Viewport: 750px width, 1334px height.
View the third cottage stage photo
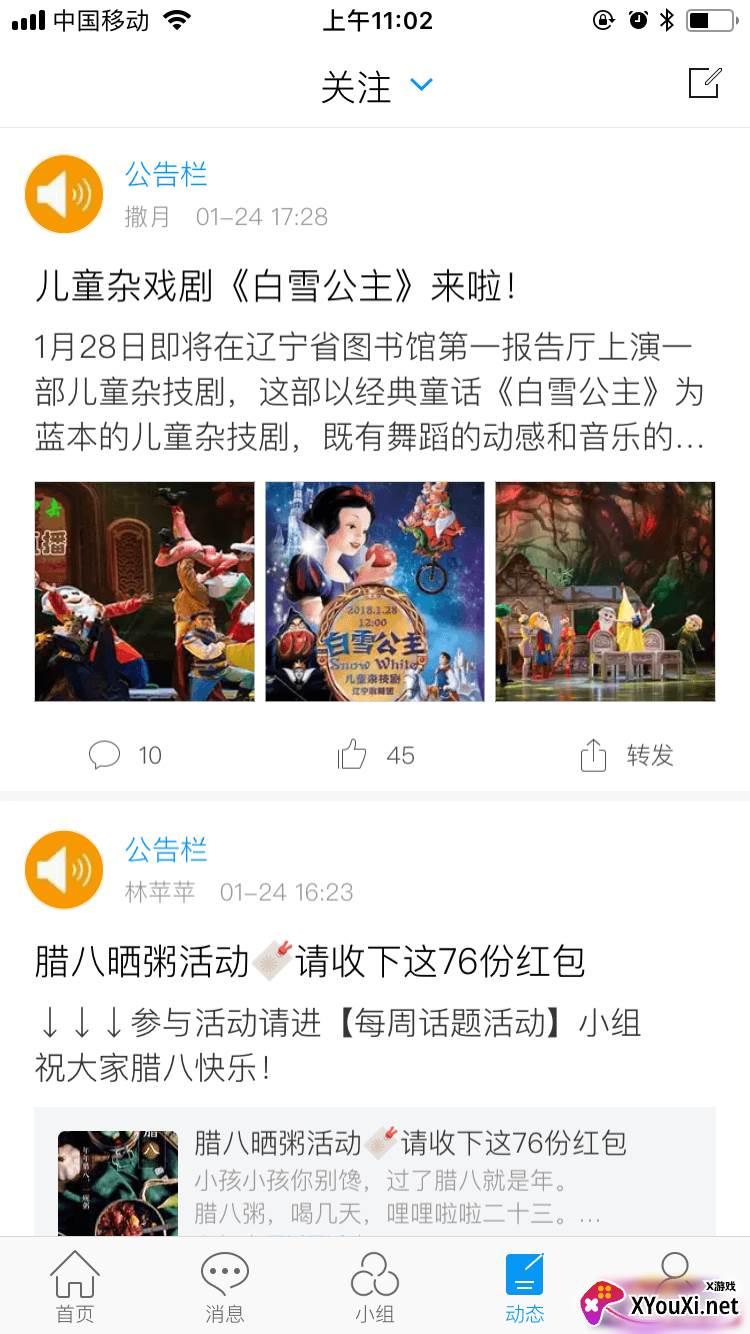(605, 592)
